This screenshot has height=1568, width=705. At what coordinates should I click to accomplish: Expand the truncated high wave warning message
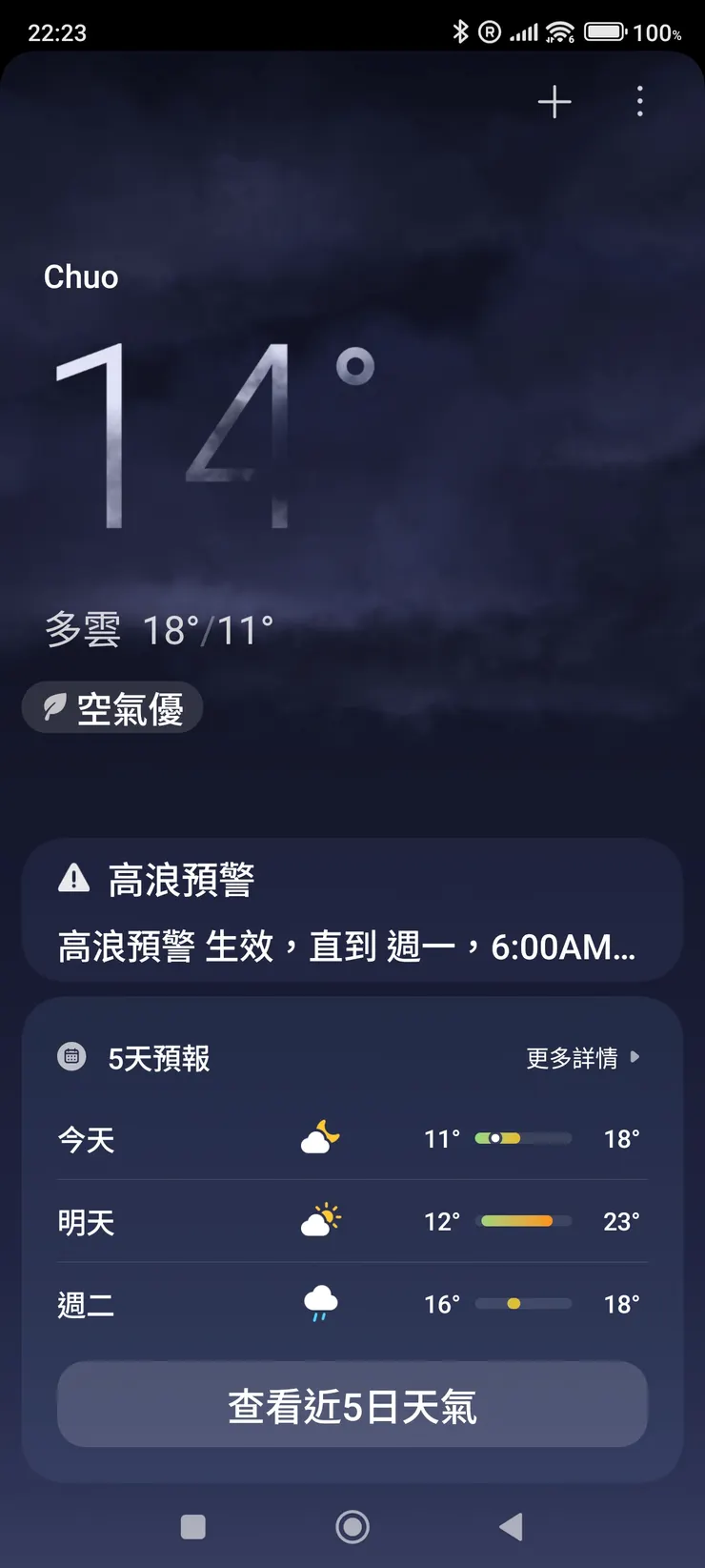(352, 947)
